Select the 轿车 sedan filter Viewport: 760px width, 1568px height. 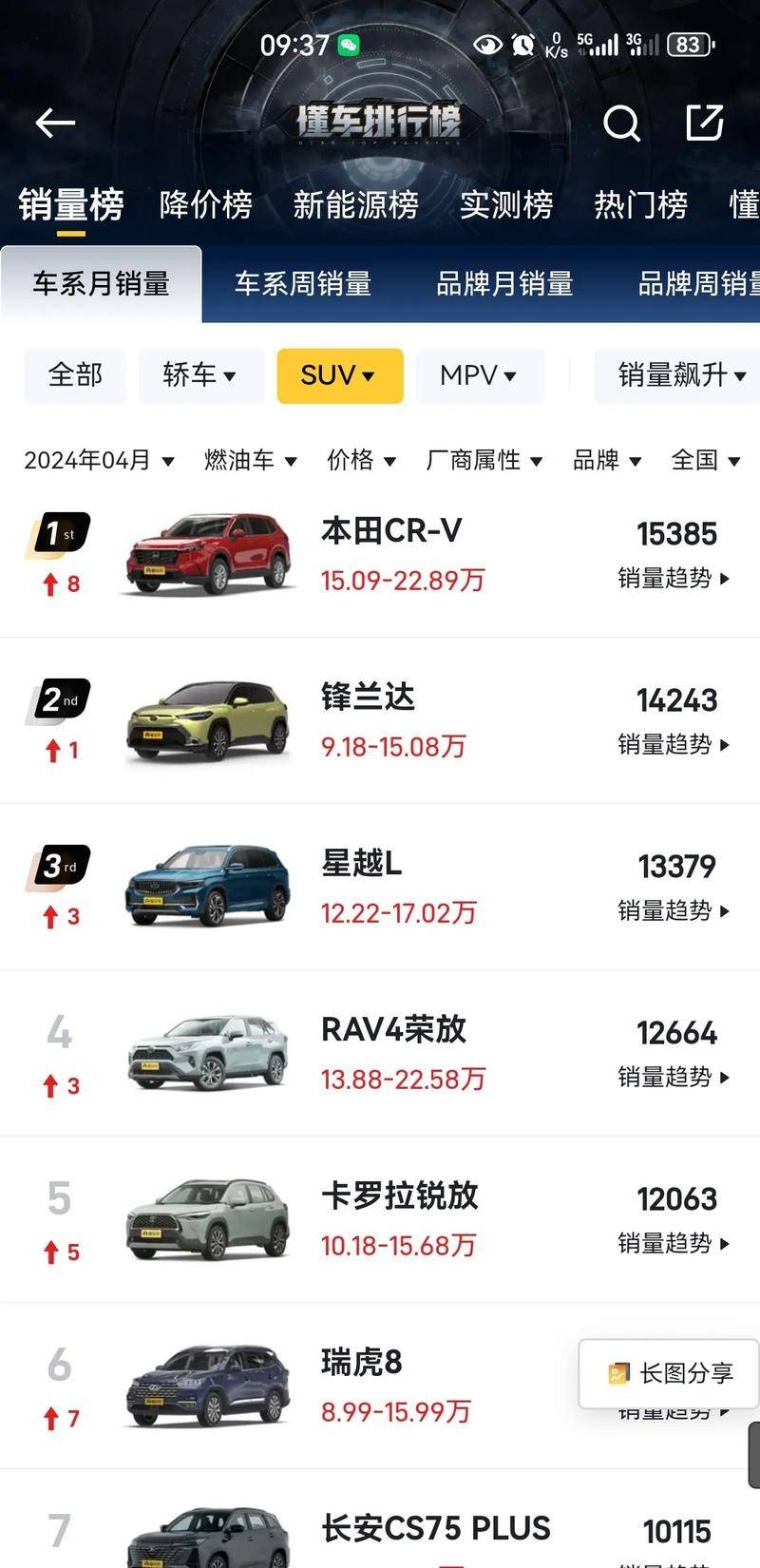(x=200, y=375)
